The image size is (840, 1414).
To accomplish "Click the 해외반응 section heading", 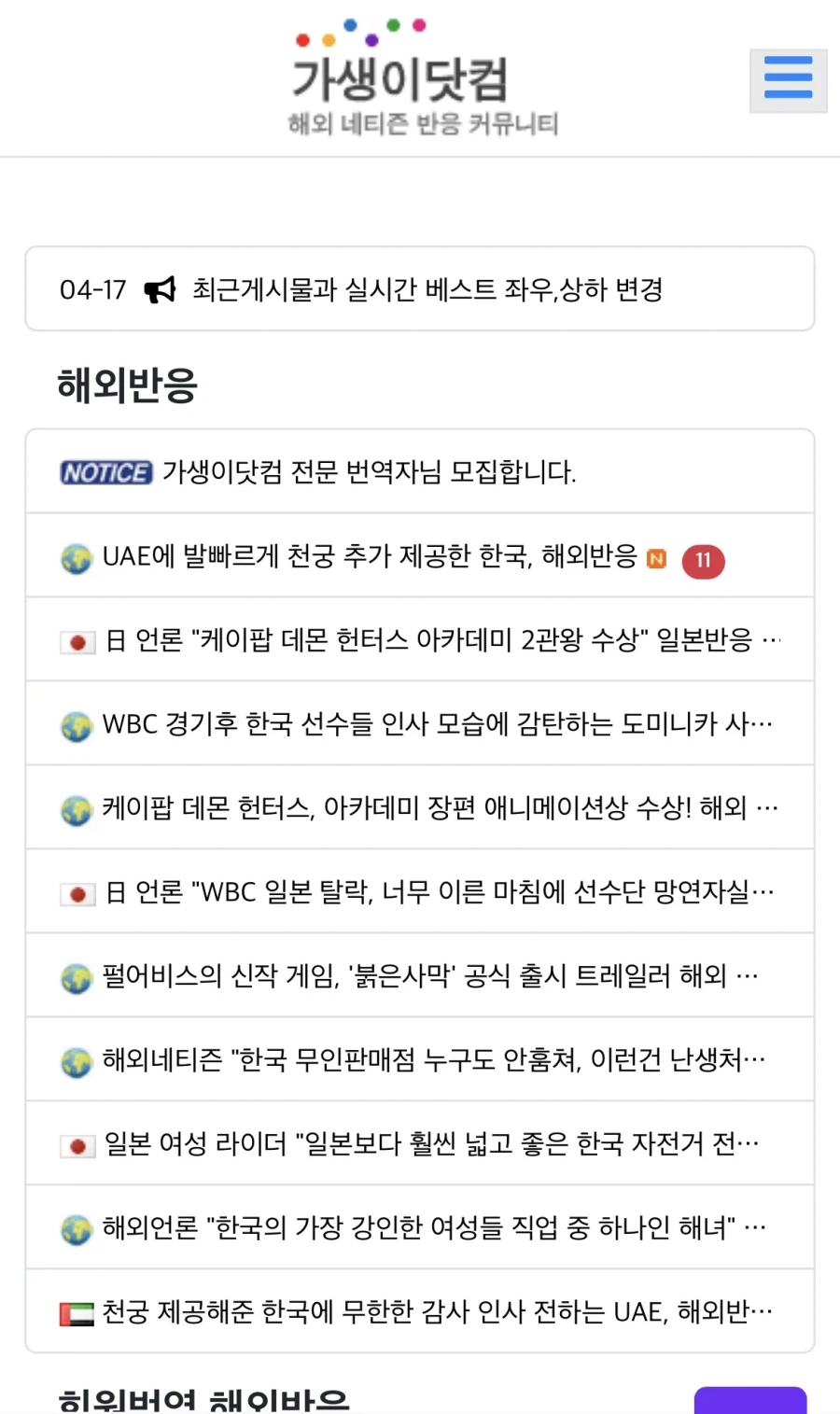I will [x=126, y=385].
